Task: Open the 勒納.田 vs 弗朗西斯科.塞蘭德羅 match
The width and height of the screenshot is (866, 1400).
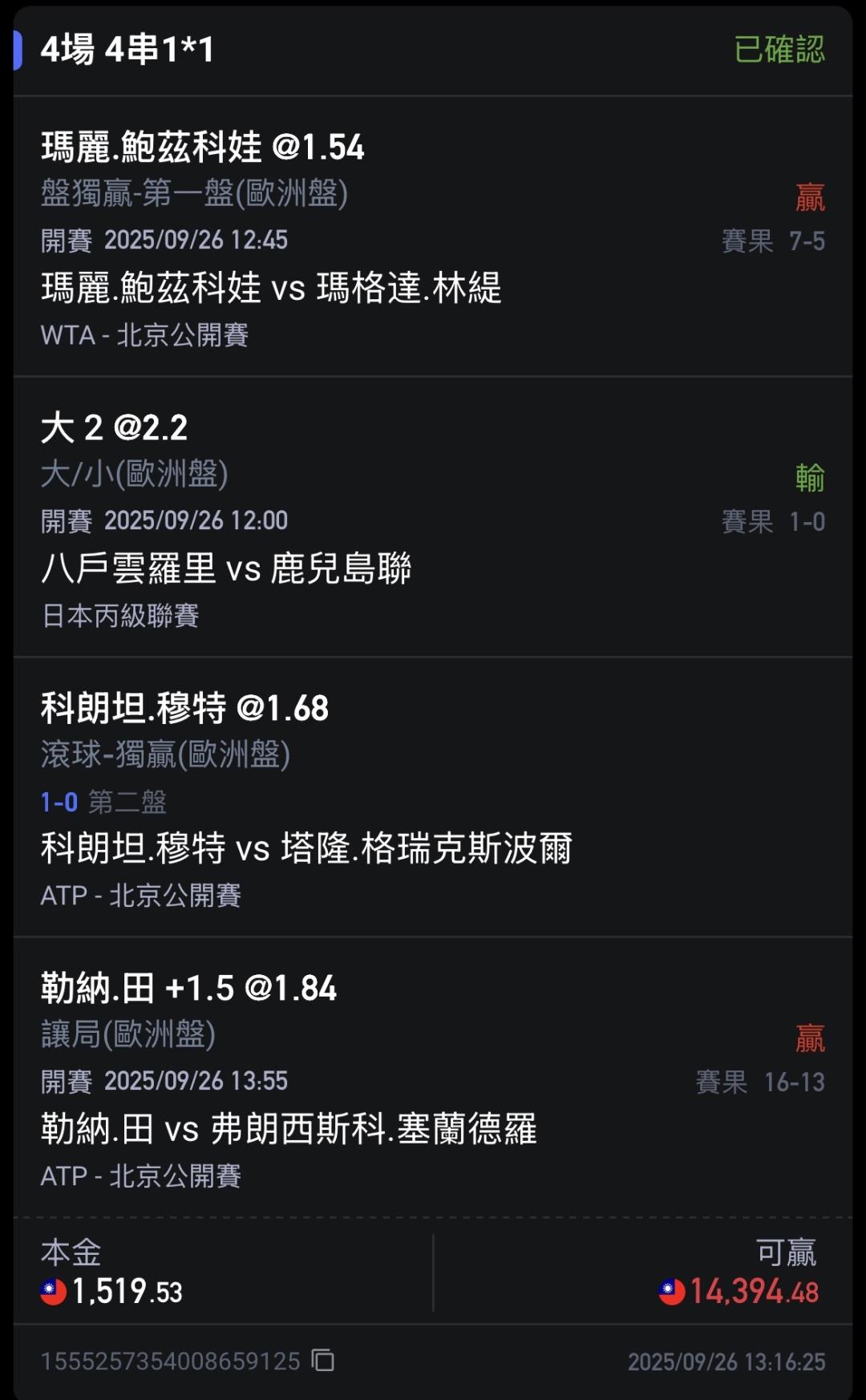Action: click(x=289, y=1128)
